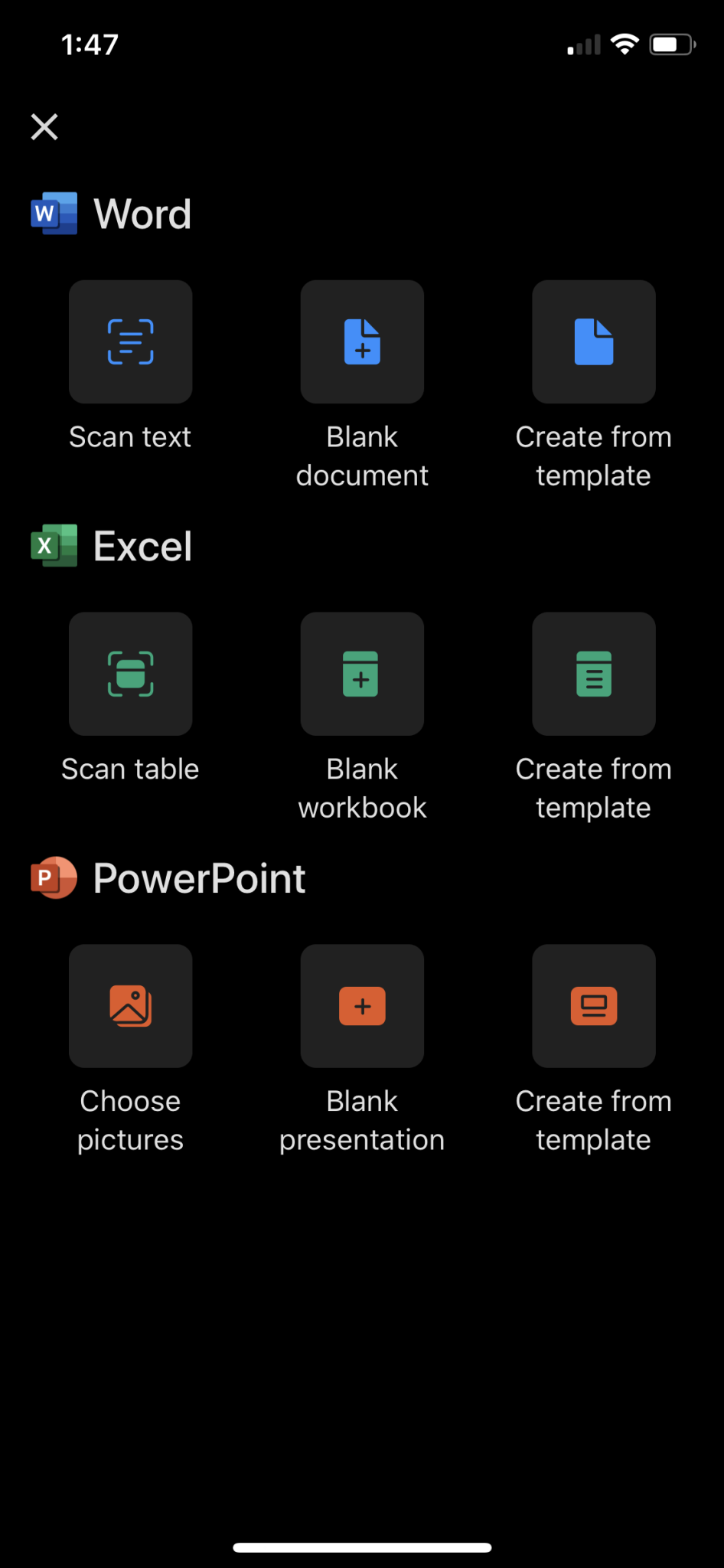The width and height of the screenshot is (724, 1568).
Task: Select the Scan table option under Excel
Action: point(130,674)
